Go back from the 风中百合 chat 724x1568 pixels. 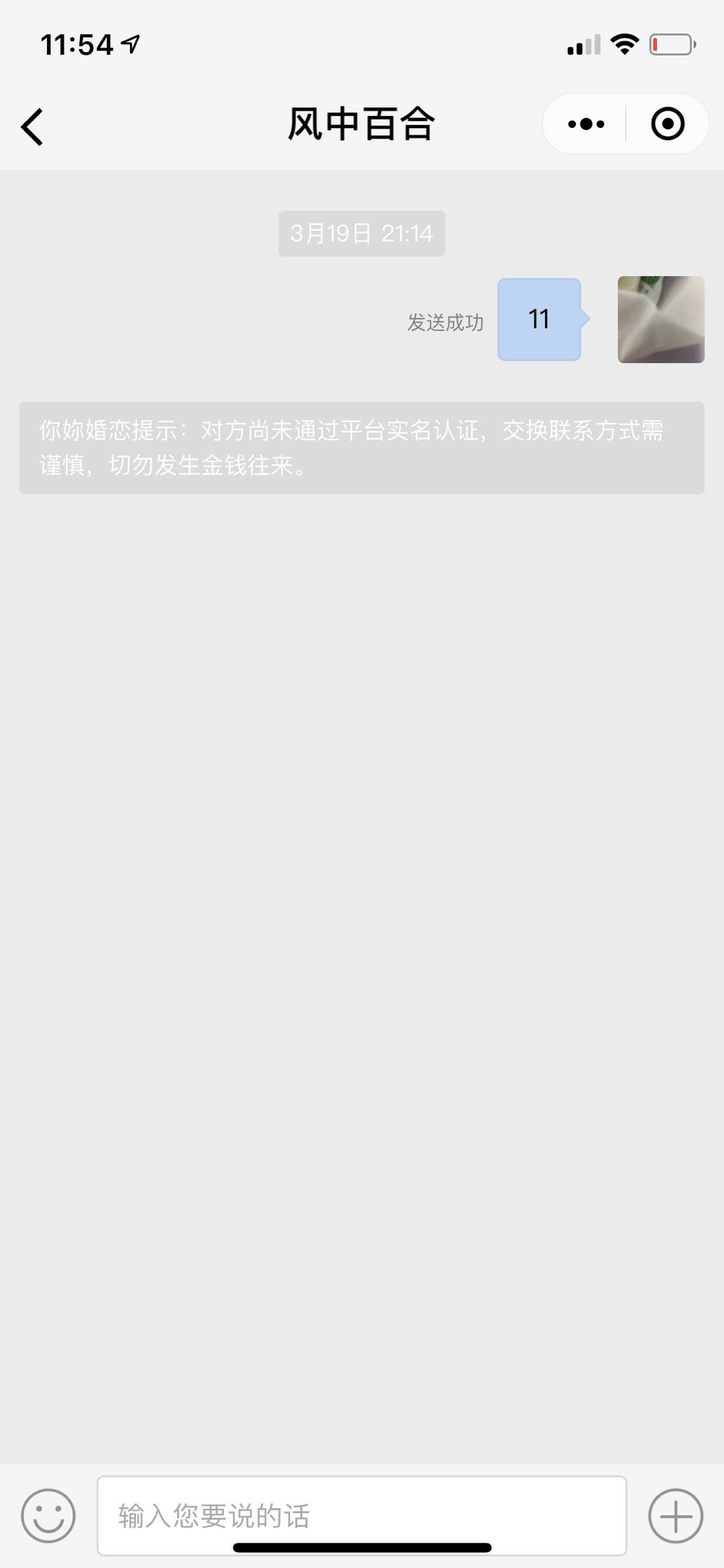click(32, 127)
